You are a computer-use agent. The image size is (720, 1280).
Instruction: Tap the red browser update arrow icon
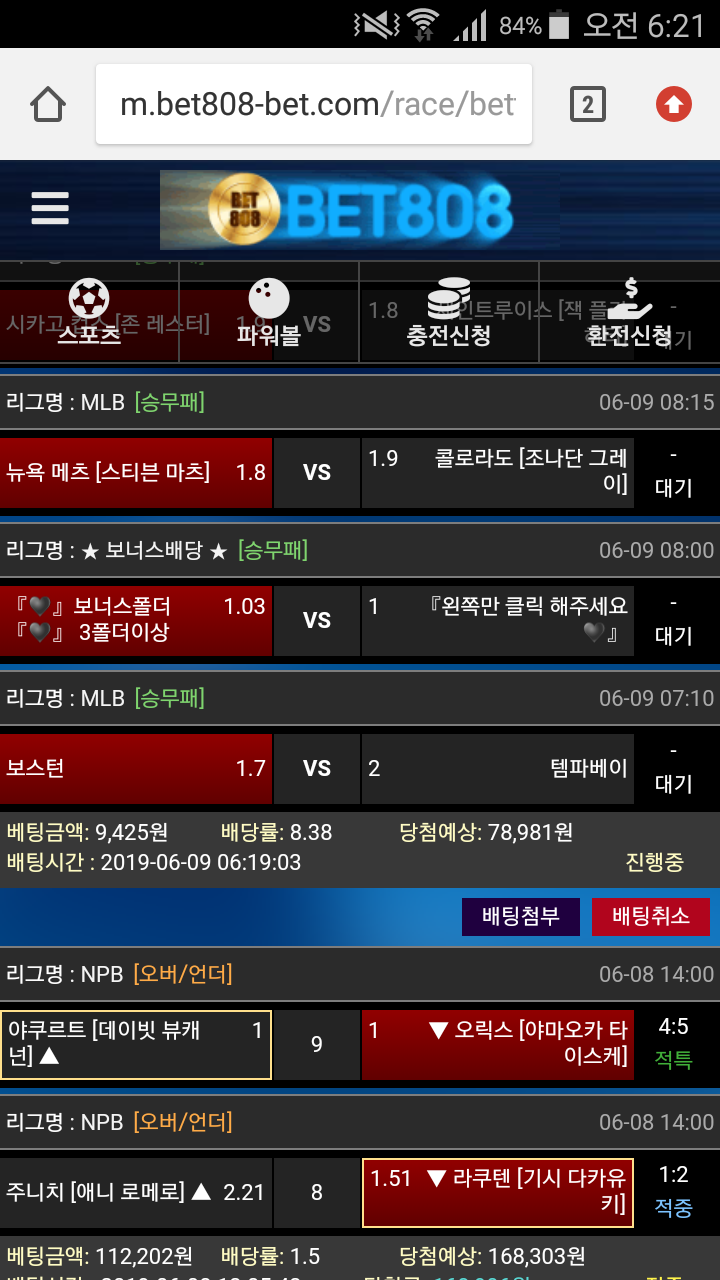click(x=673, y=104)
